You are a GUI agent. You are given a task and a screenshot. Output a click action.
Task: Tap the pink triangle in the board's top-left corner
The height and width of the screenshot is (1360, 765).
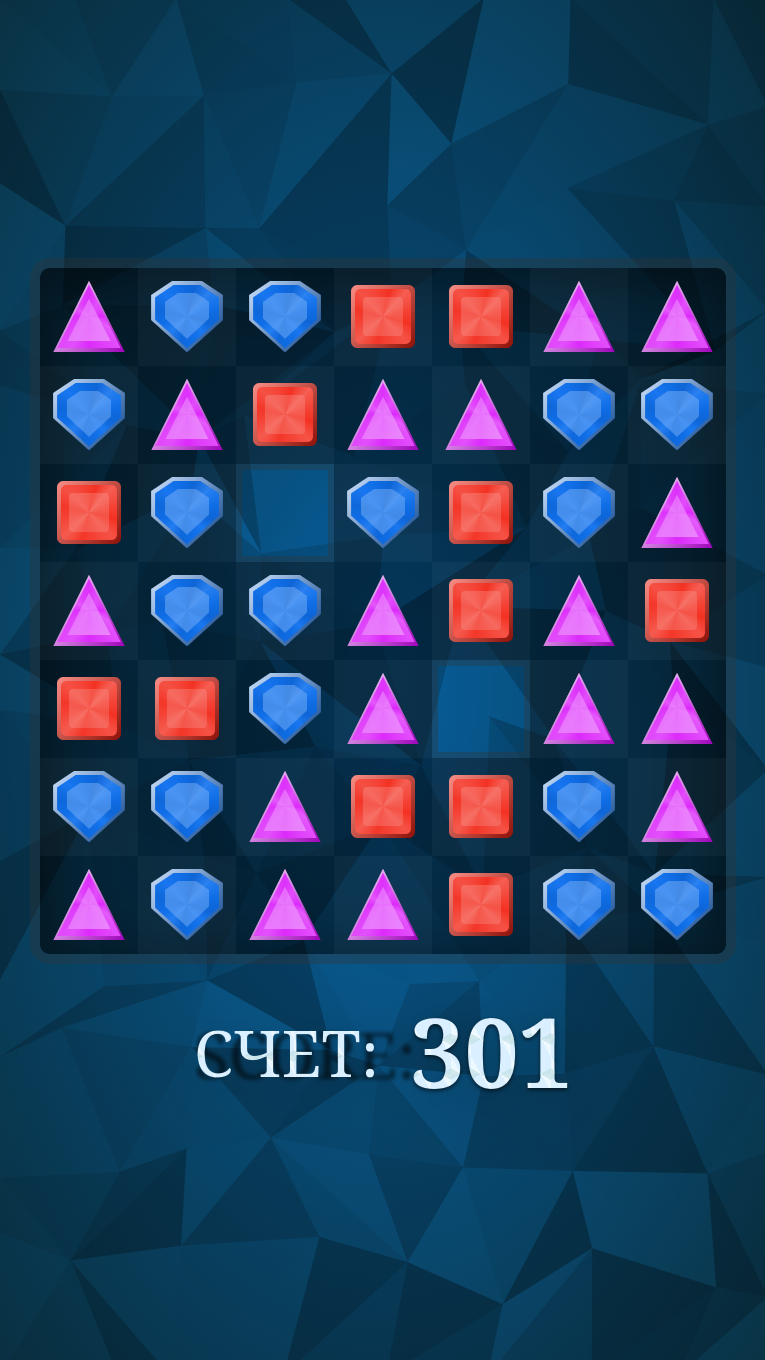coord(89,317)
